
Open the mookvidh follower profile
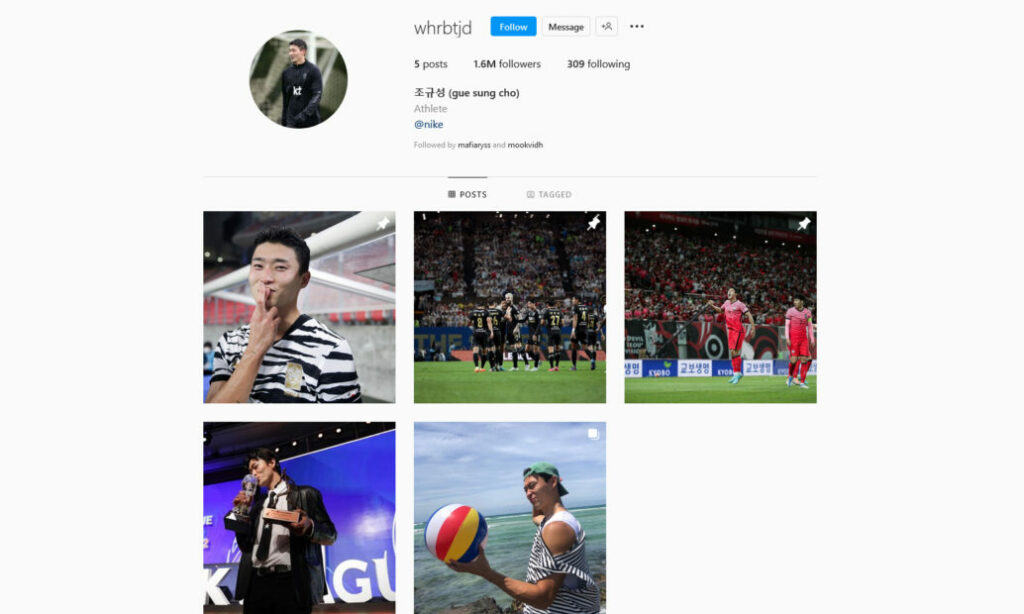point(525,145)
